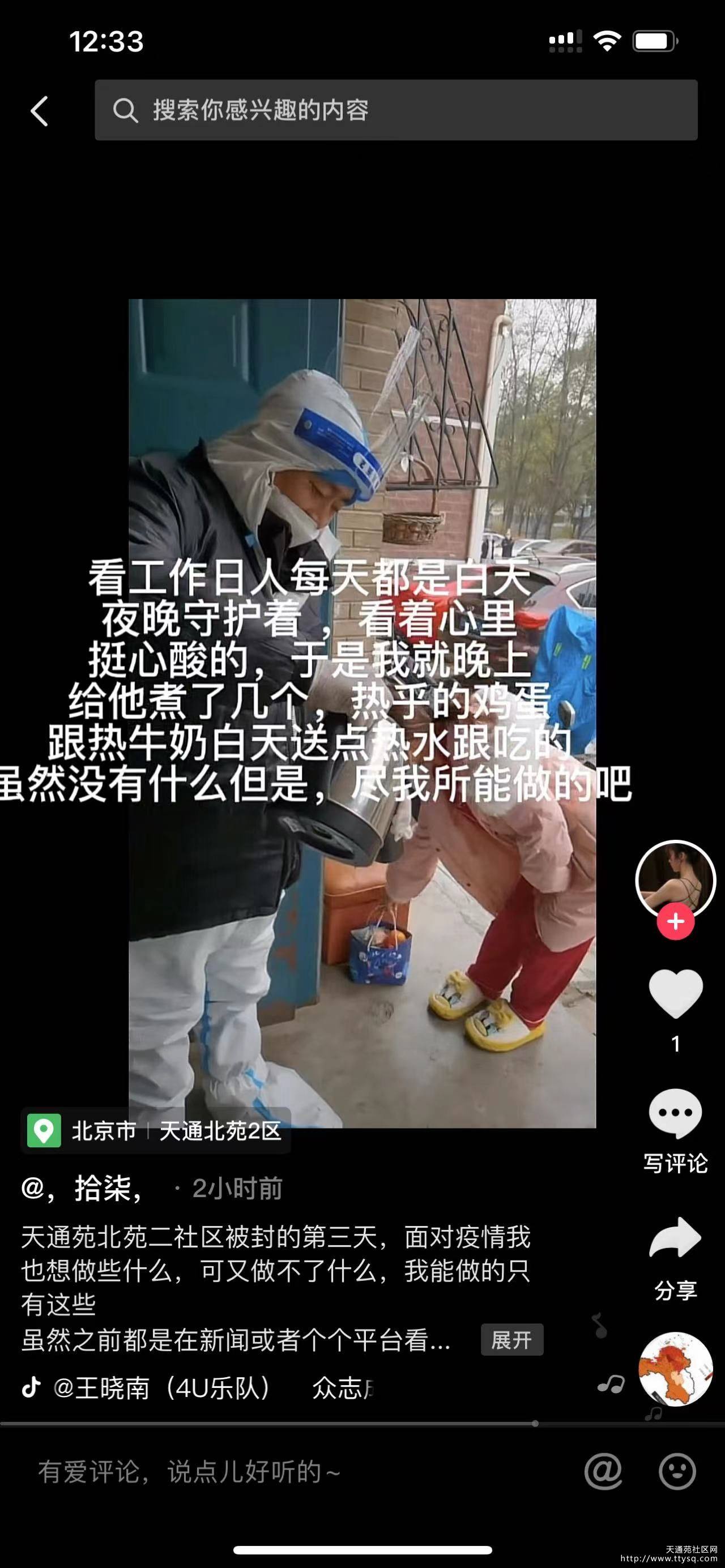The width and height of the screenshot is (725, 1568).
Task: Open the creator's profile avatar
Action: (x=676, y=880)
